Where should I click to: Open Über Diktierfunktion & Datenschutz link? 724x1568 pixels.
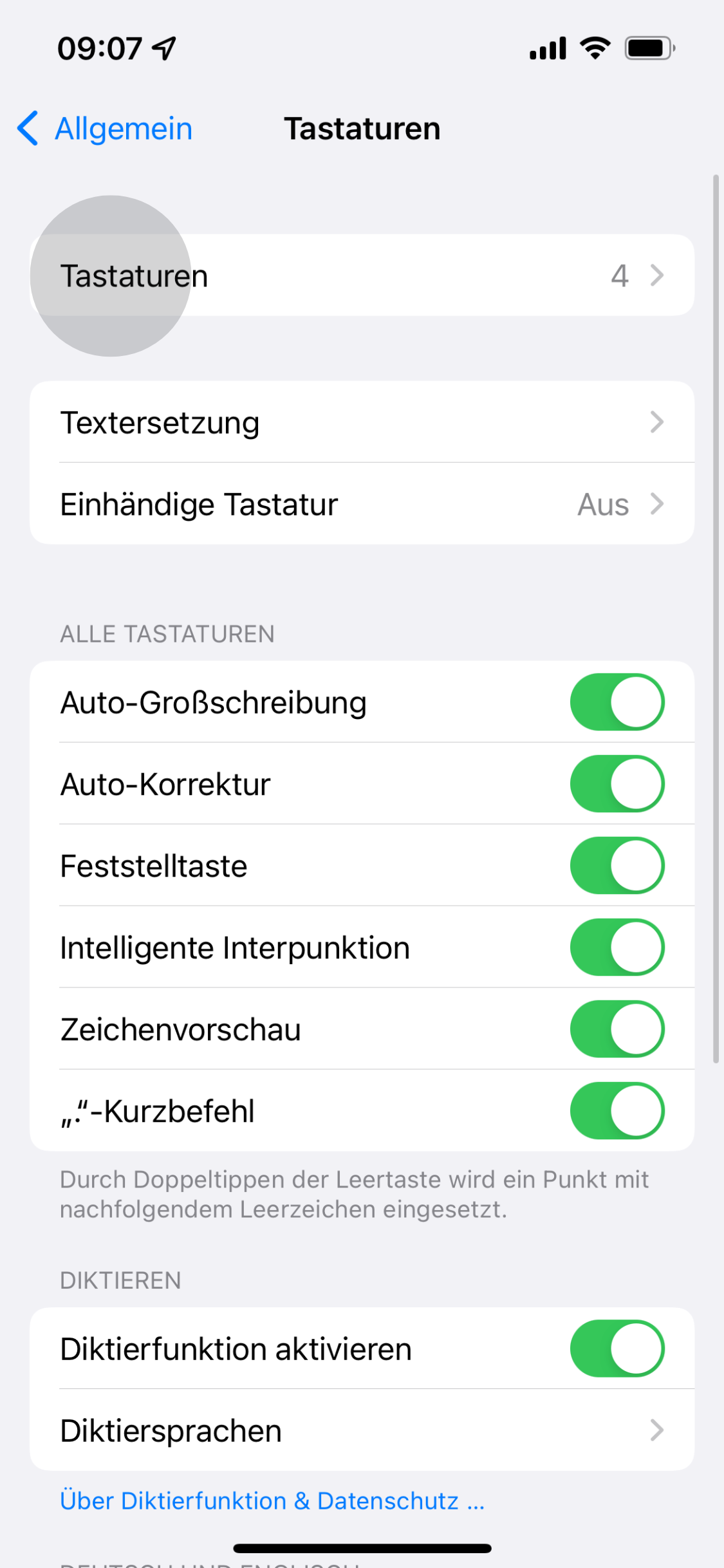pos(272,1500)
